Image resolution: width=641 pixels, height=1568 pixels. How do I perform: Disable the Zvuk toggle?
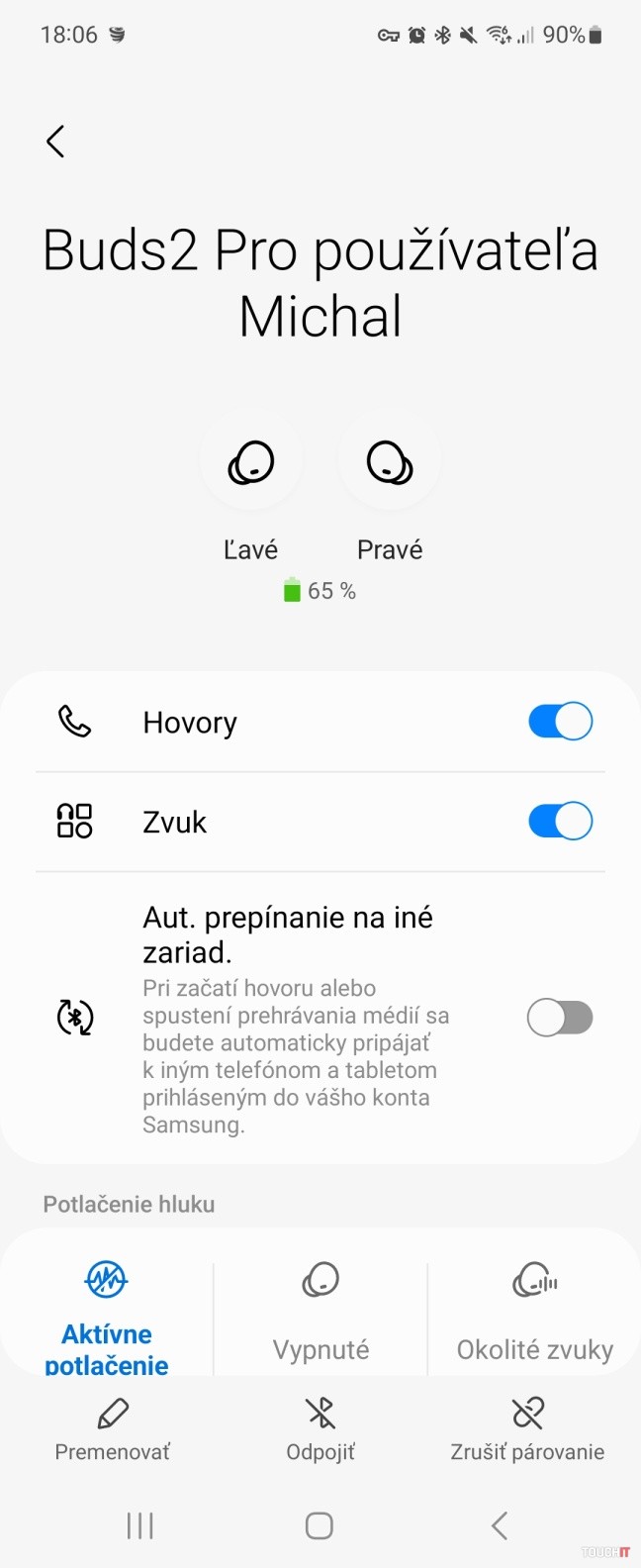(560, 822)
